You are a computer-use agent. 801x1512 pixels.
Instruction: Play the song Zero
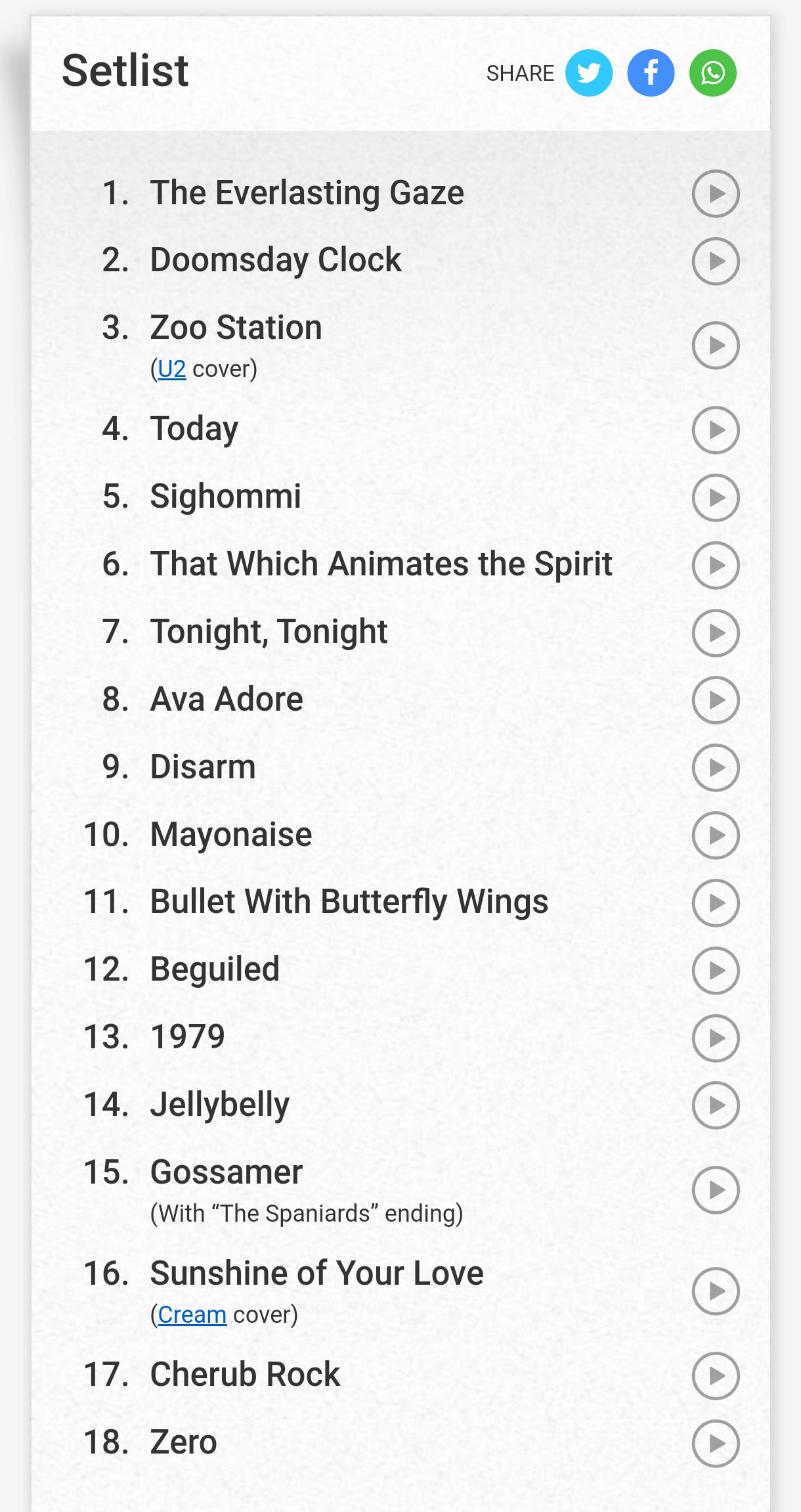[716, 1444]
